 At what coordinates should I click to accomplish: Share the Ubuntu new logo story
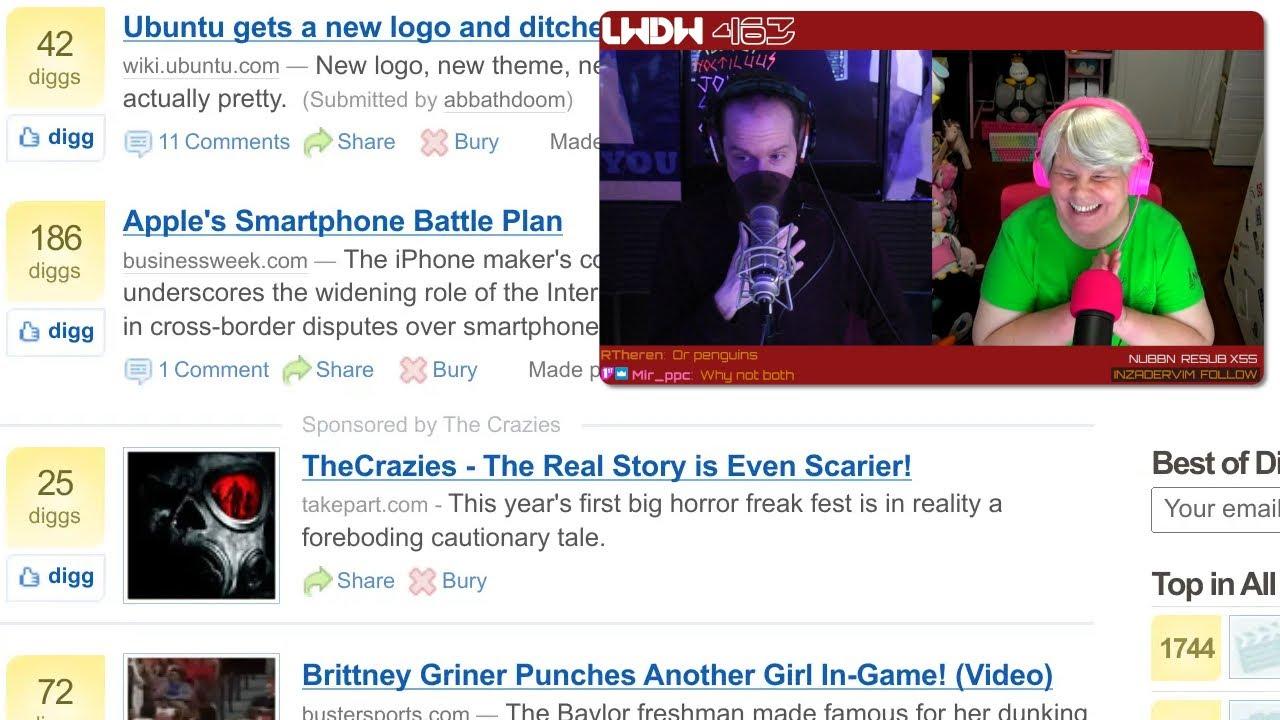(350, 142)
